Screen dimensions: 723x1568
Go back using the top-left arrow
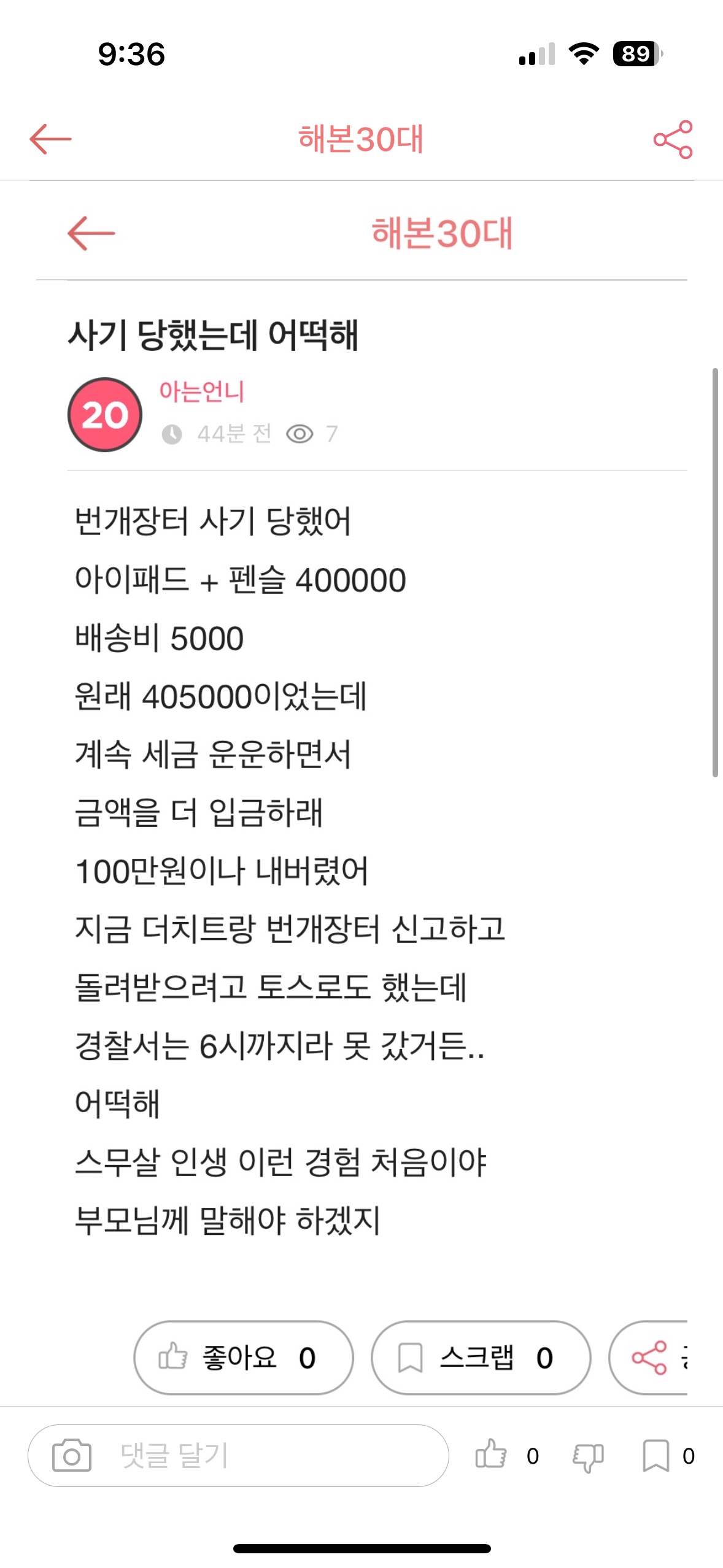pyautogui.click(x=50, y=139)
